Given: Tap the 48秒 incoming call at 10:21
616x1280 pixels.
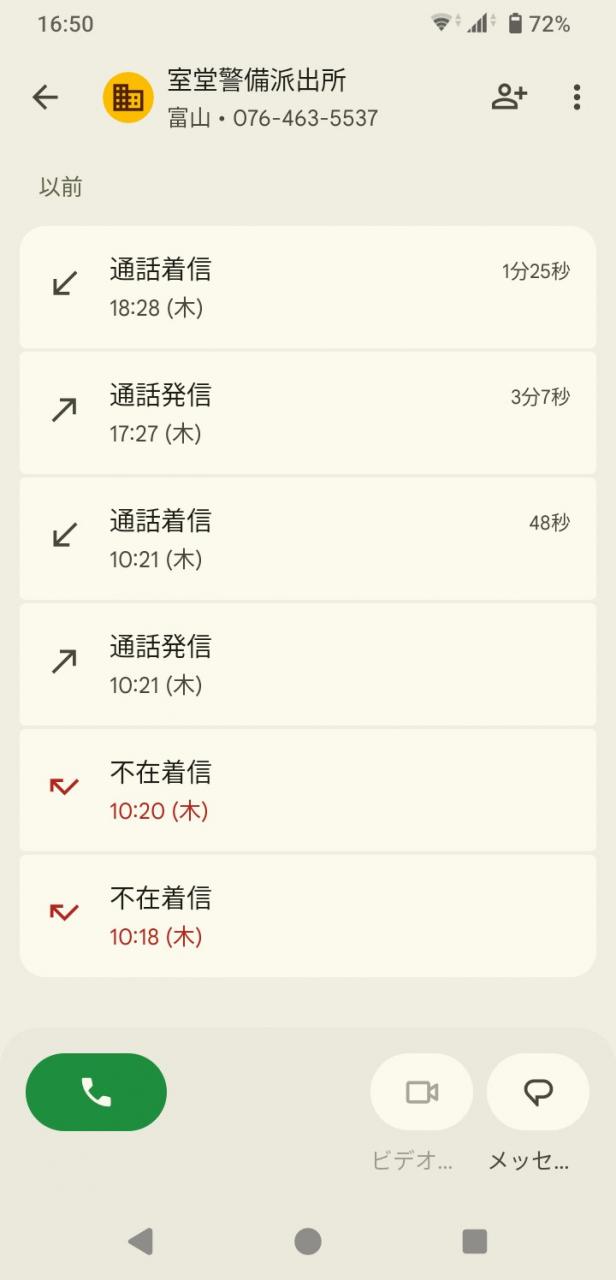Looking at the screenshot, I should pos(308,539).
